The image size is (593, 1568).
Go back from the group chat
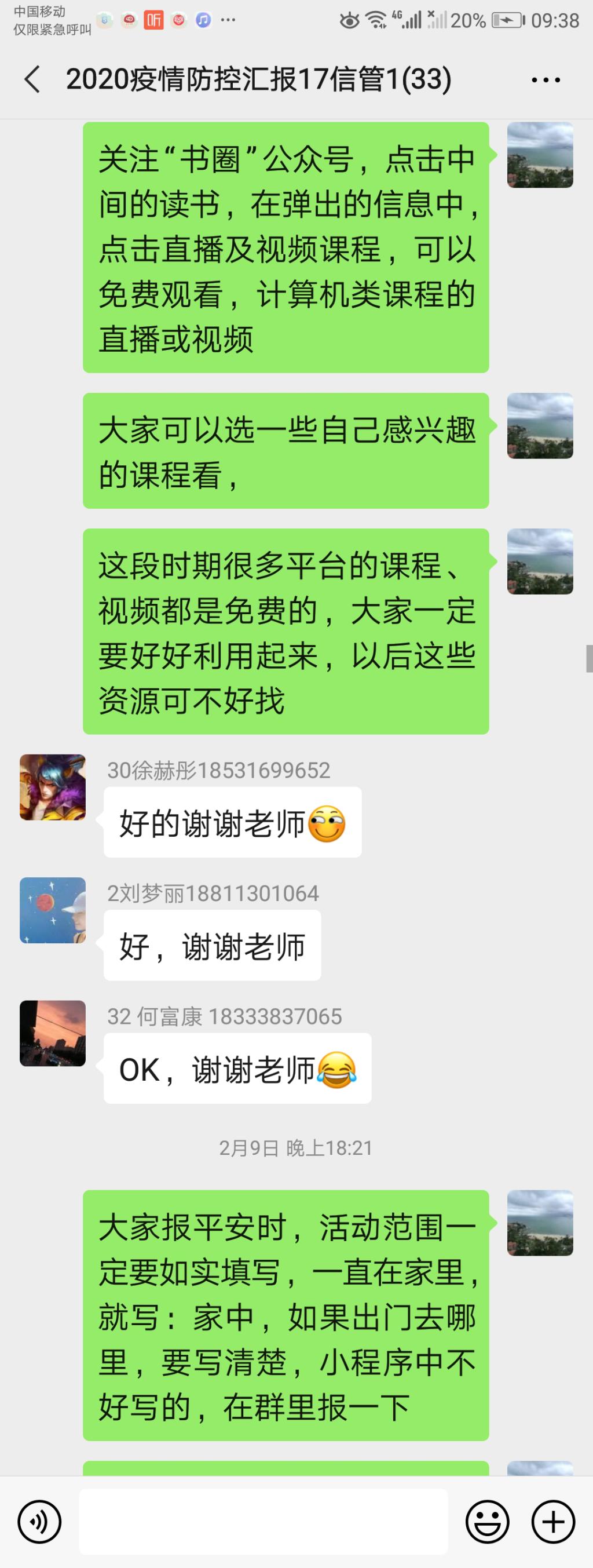(x=32, y=80)
